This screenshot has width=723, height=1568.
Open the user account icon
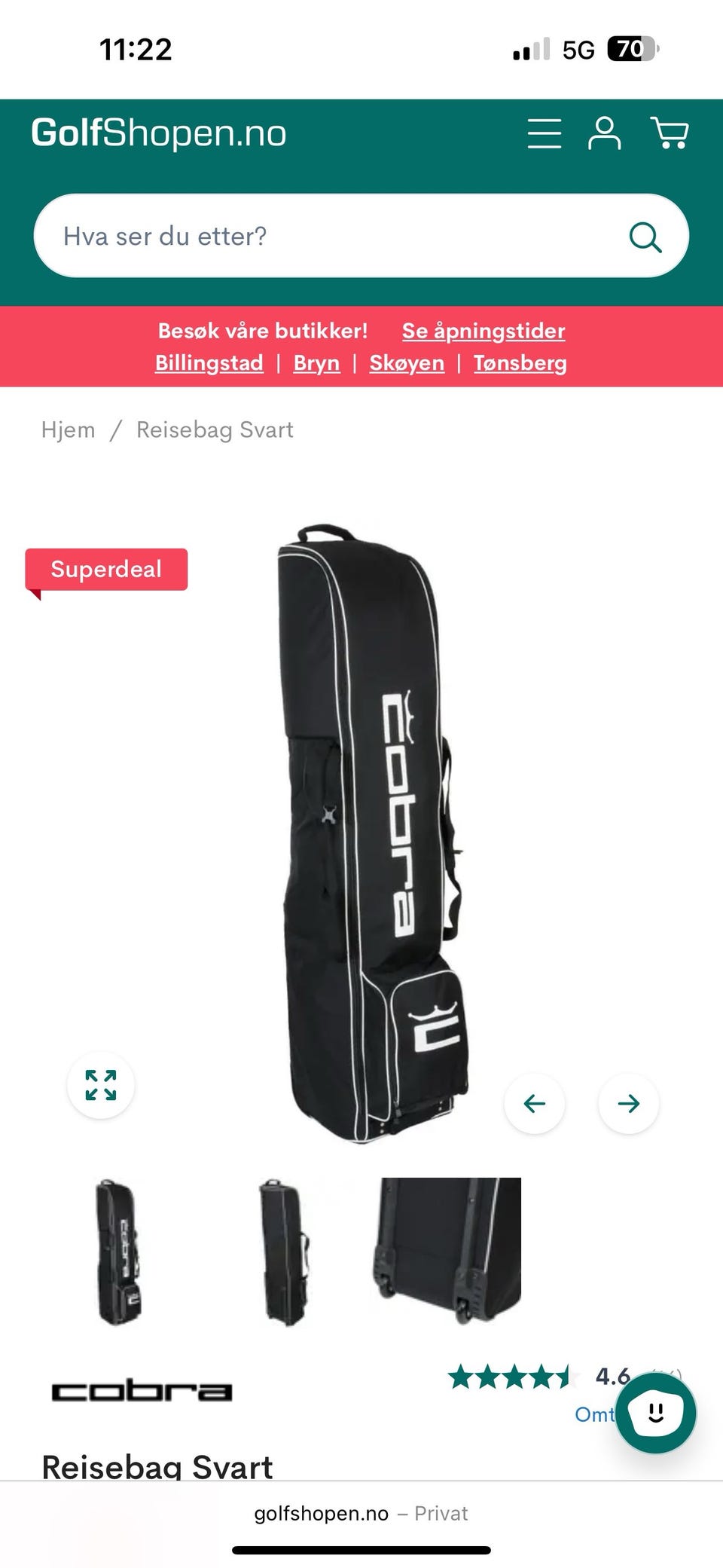[x=604, y=133]
